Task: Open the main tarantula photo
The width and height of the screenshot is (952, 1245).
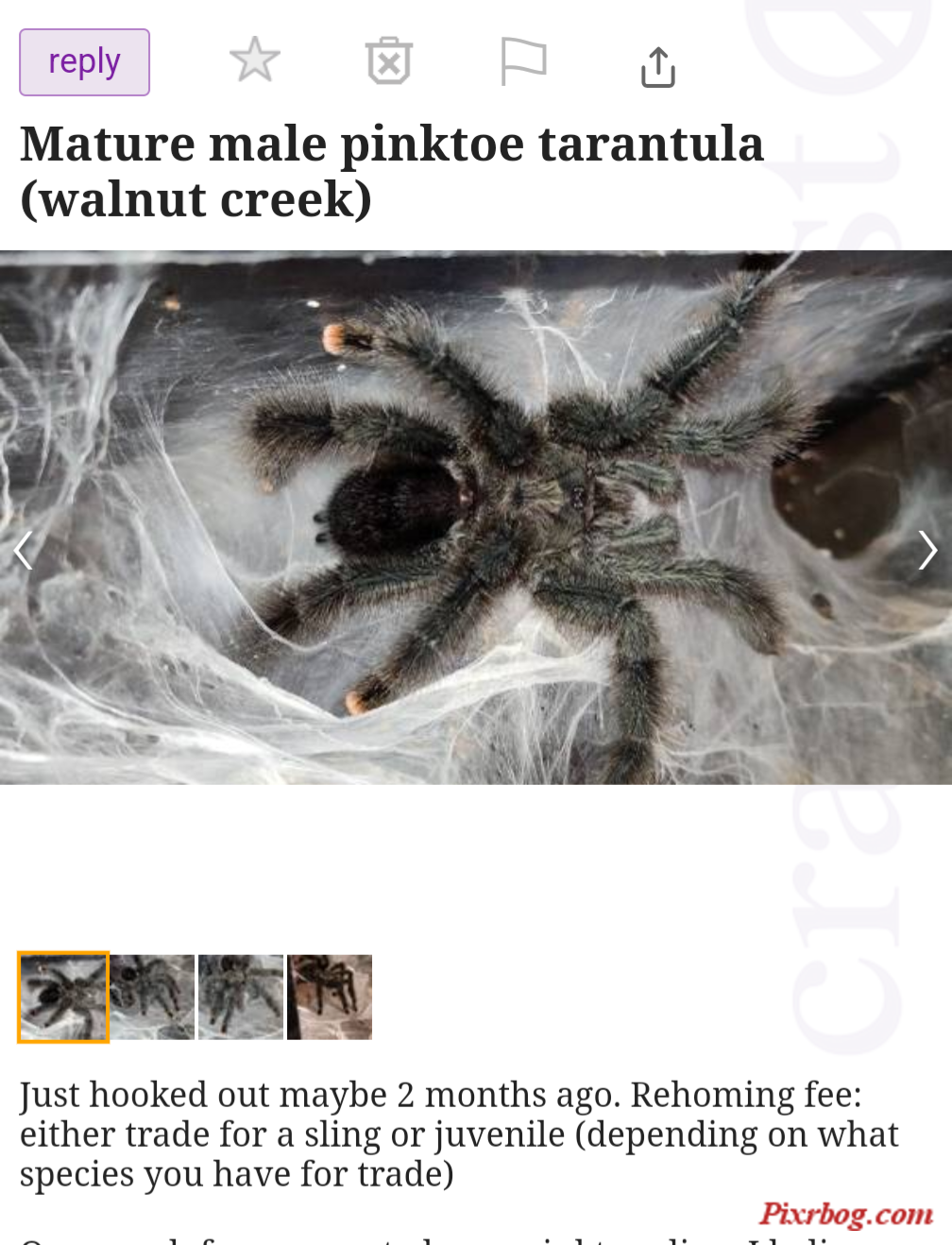Action: [476, 517]
